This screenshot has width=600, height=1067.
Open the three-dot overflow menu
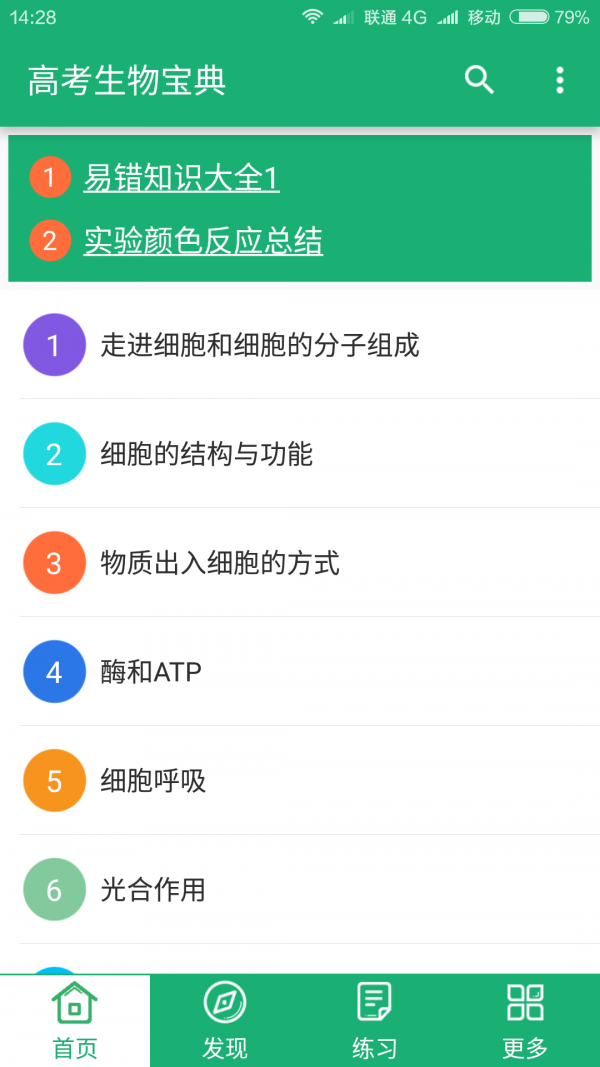coord(560,80)
